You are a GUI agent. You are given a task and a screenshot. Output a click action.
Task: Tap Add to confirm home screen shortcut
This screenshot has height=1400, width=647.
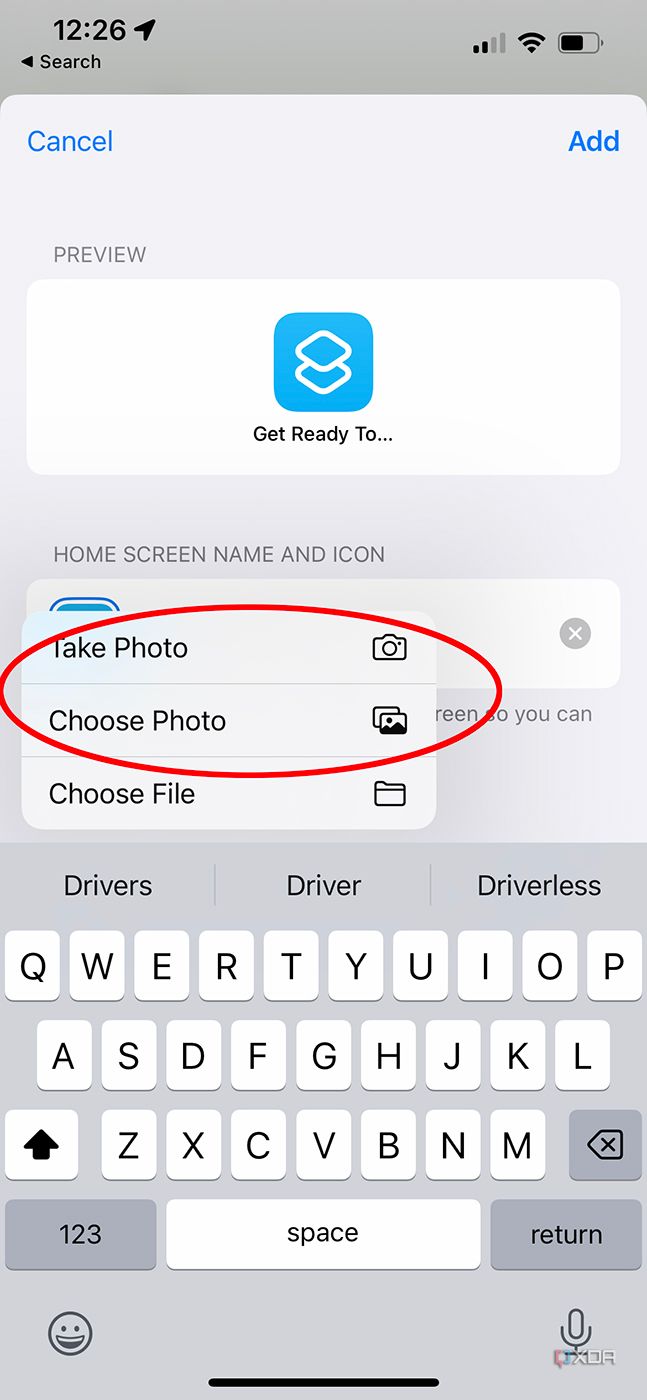[x=594, y=142]
